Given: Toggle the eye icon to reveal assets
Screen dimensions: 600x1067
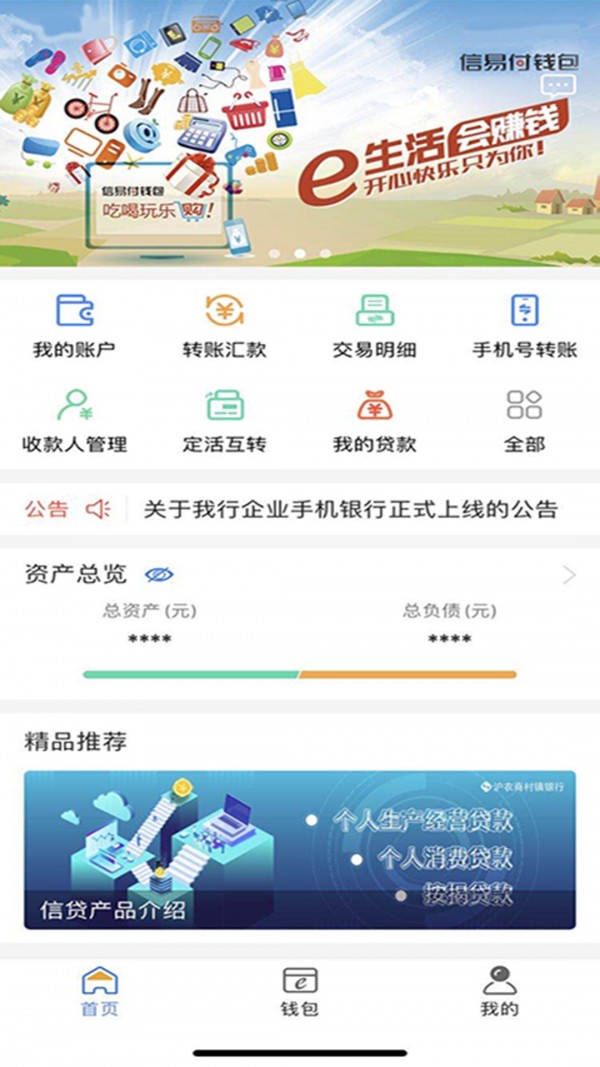Looking at the screenshot, I should (159, 575).
